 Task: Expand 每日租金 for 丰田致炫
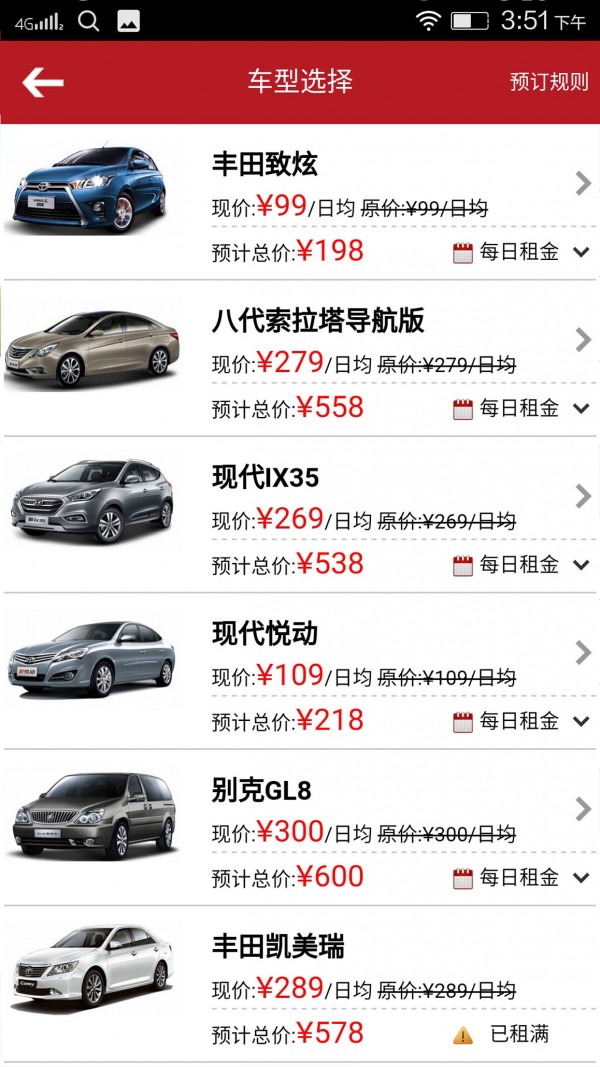521,252
